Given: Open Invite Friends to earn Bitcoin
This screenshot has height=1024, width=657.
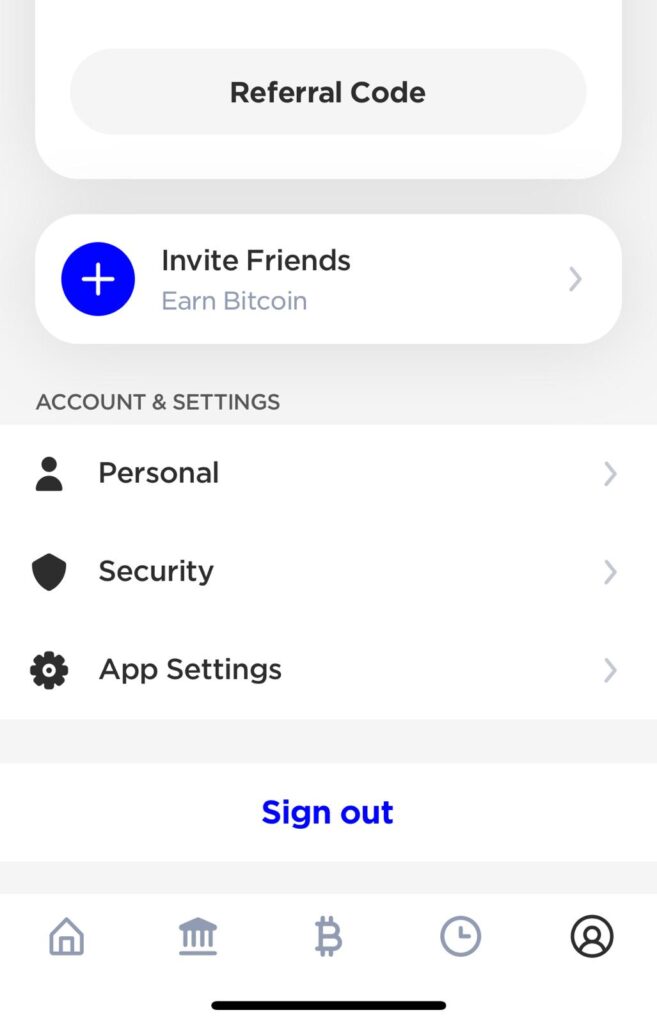Looking at the screenshot, I should 327,279.
